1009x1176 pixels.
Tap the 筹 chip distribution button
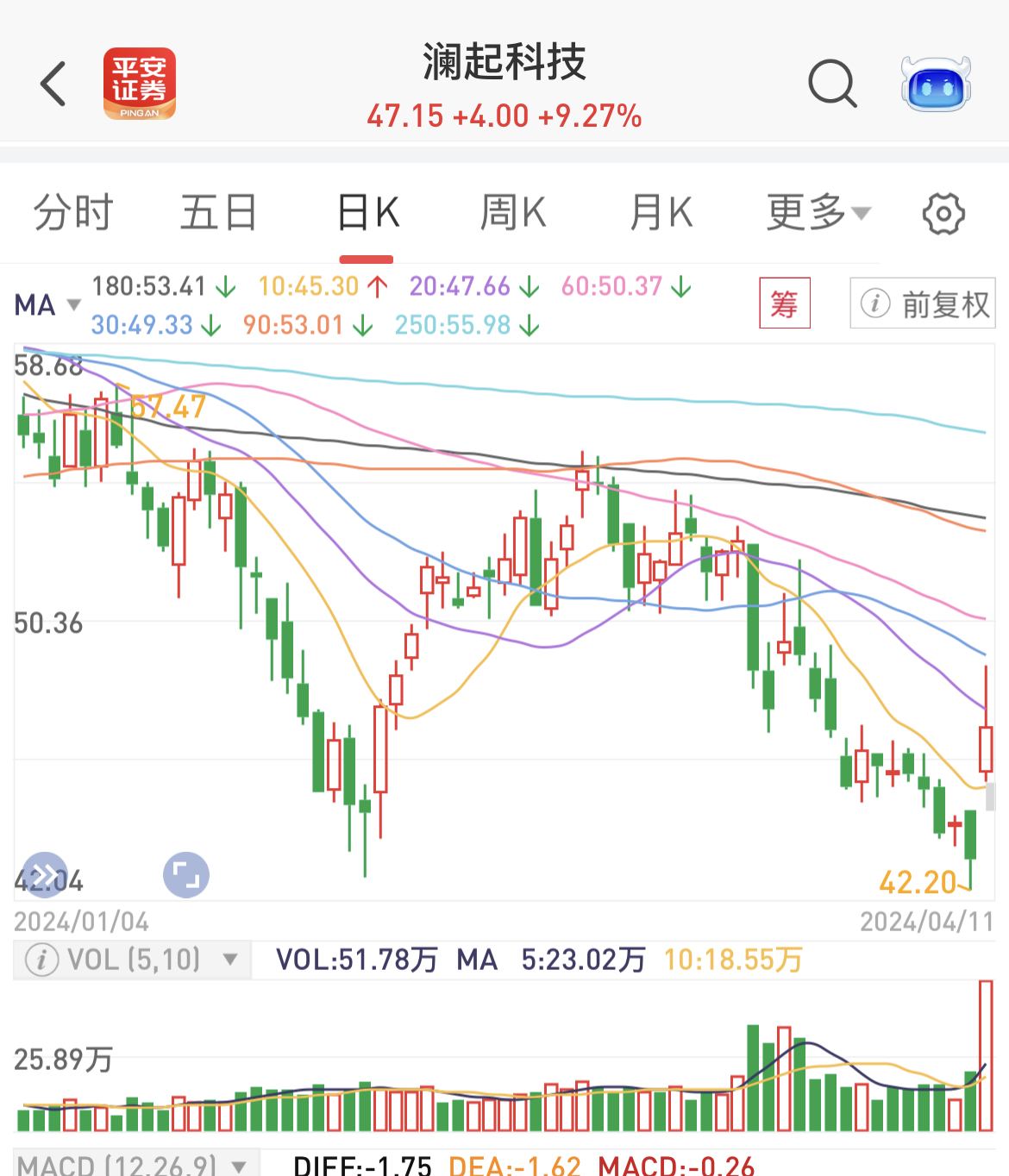(x=784, y=303)
